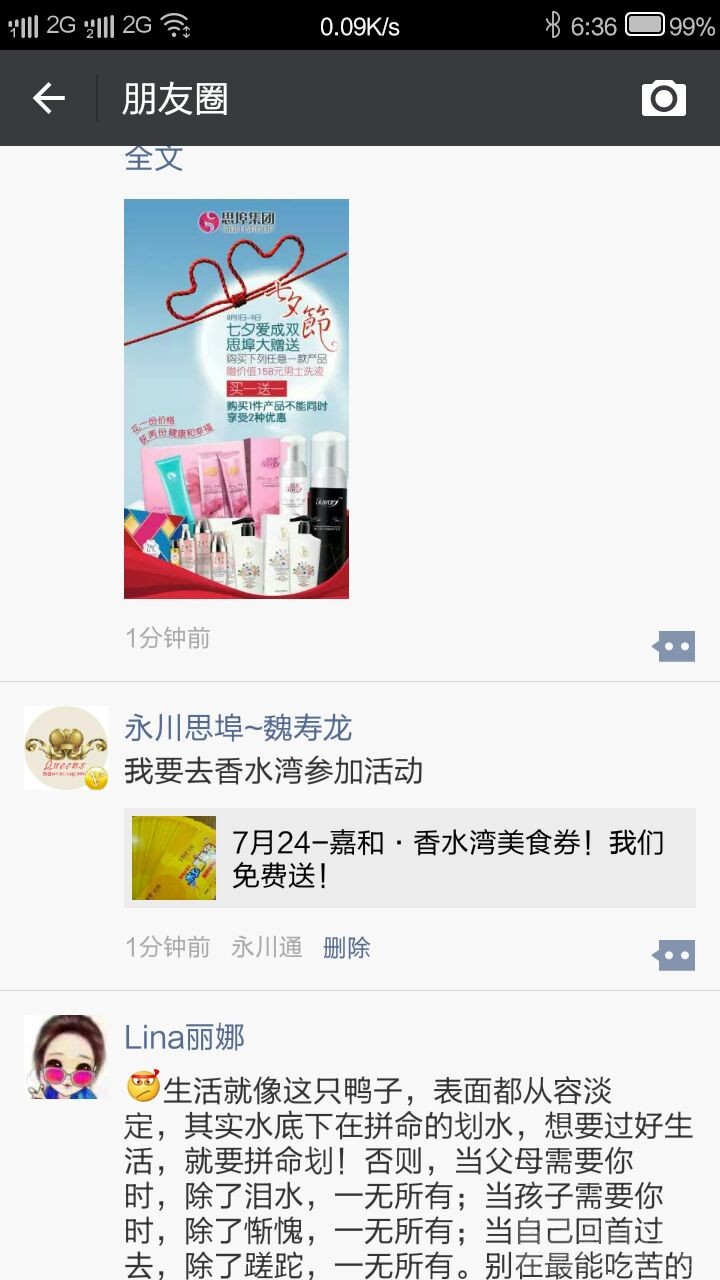This screenshot has width=720, height=1280.
Task: Expand the post via 全文 link
Action: tap(153, 158)
